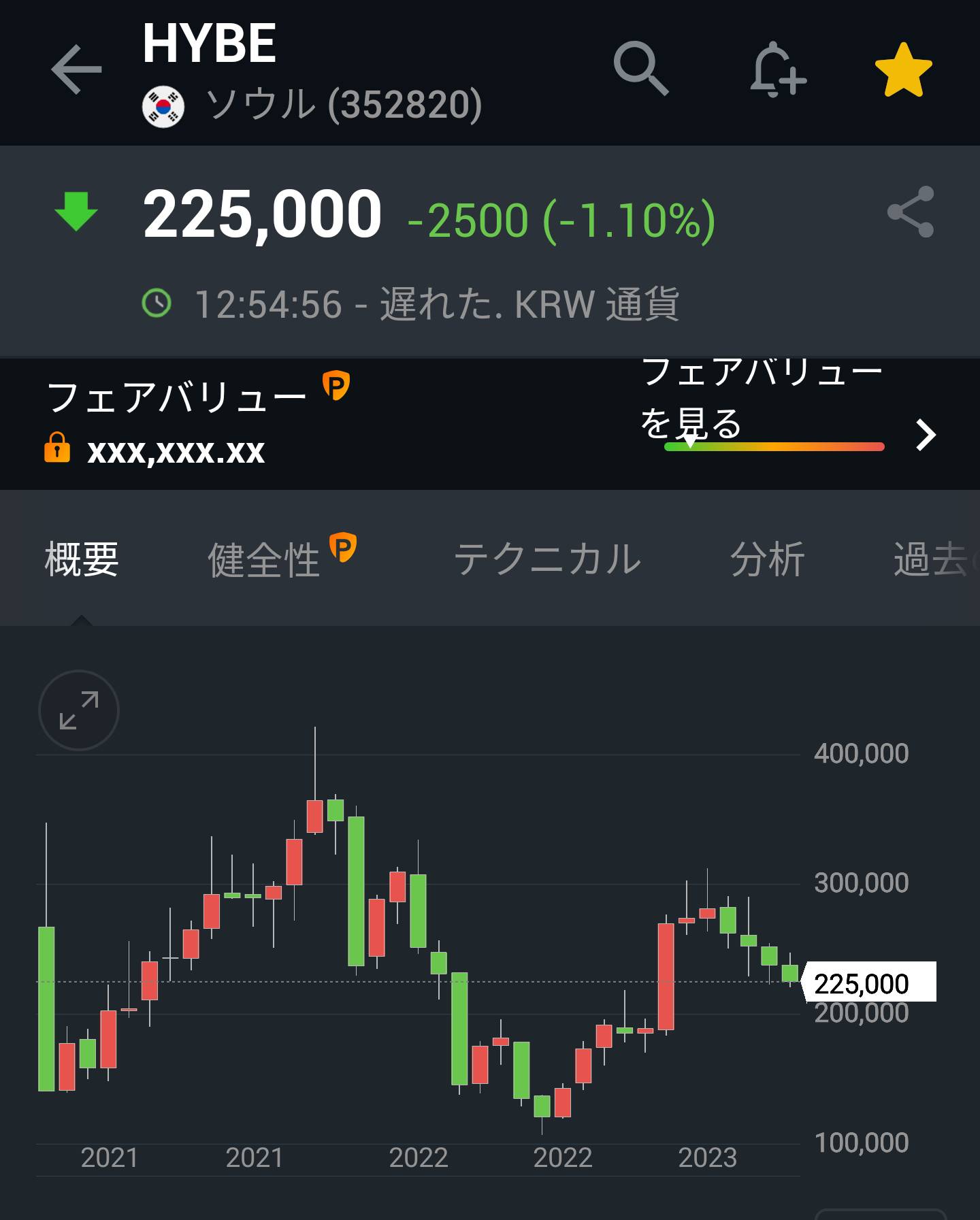Share the HYBE quote
Viewport: 980px width, 1220px height.
[911, 212]
